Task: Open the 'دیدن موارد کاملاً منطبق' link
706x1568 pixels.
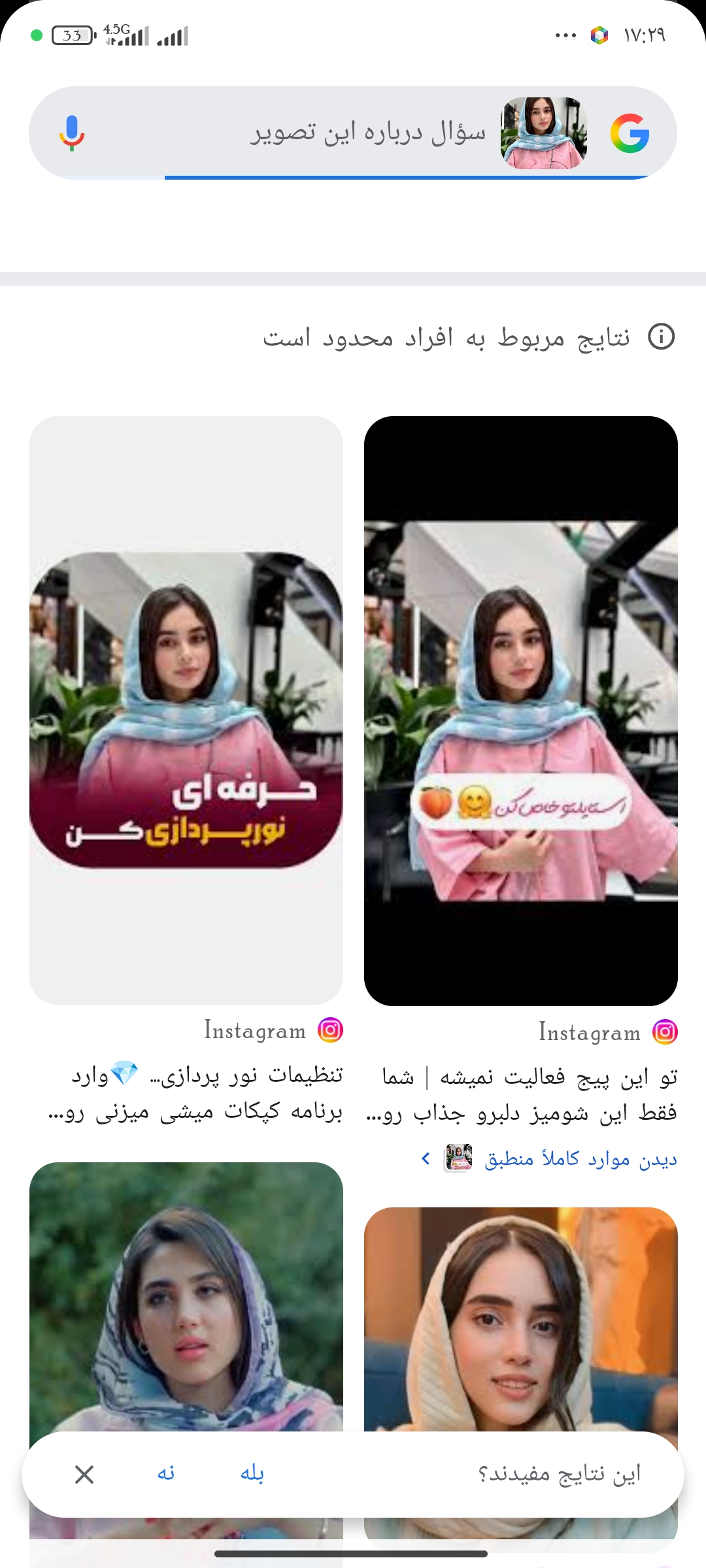Action: point(549,1158)
